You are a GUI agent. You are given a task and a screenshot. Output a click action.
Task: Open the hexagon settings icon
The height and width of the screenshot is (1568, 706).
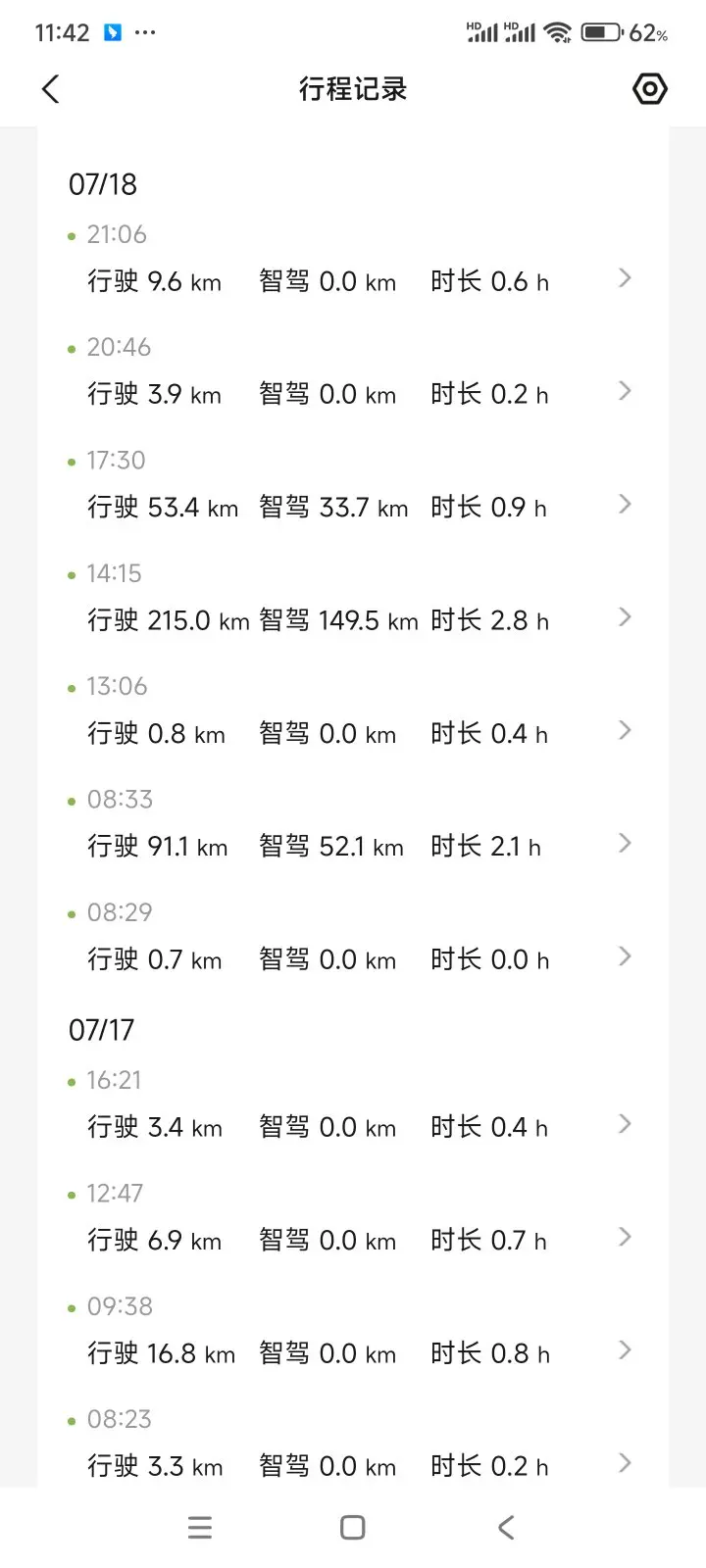coord(649,89)
